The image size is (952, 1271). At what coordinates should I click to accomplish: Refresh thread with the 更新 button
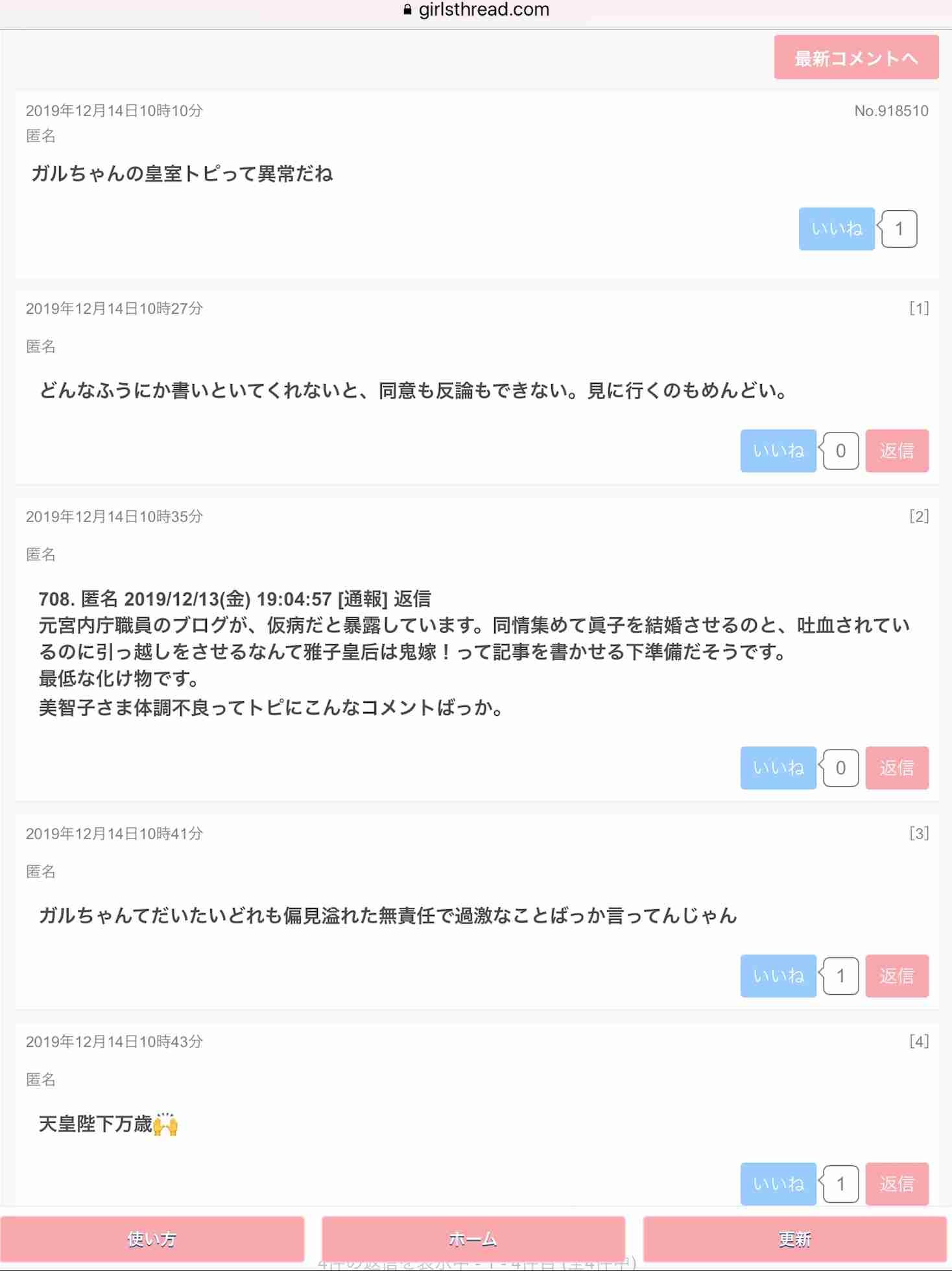pos(796,1239)
